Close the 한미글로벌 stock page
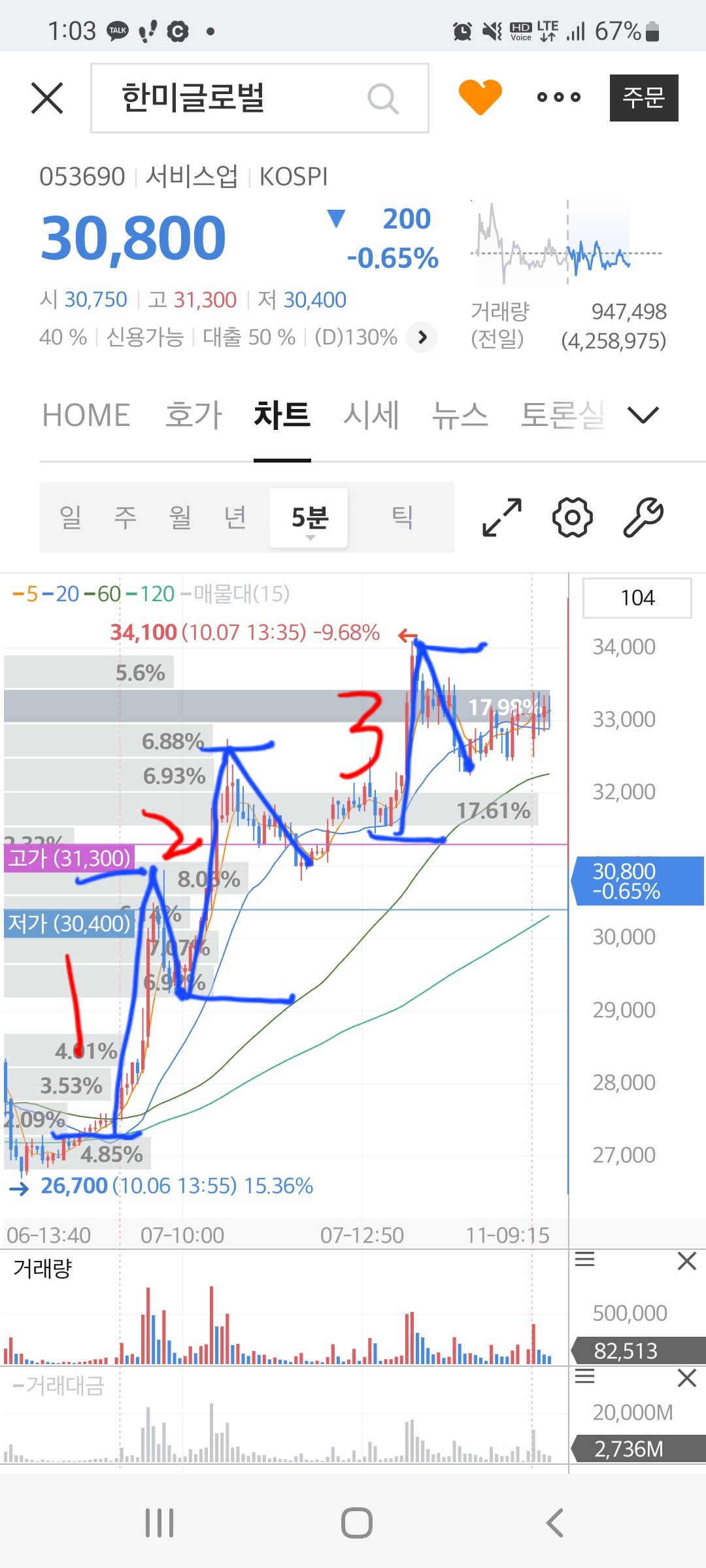The image size is (706, 1568). point(47,98)
